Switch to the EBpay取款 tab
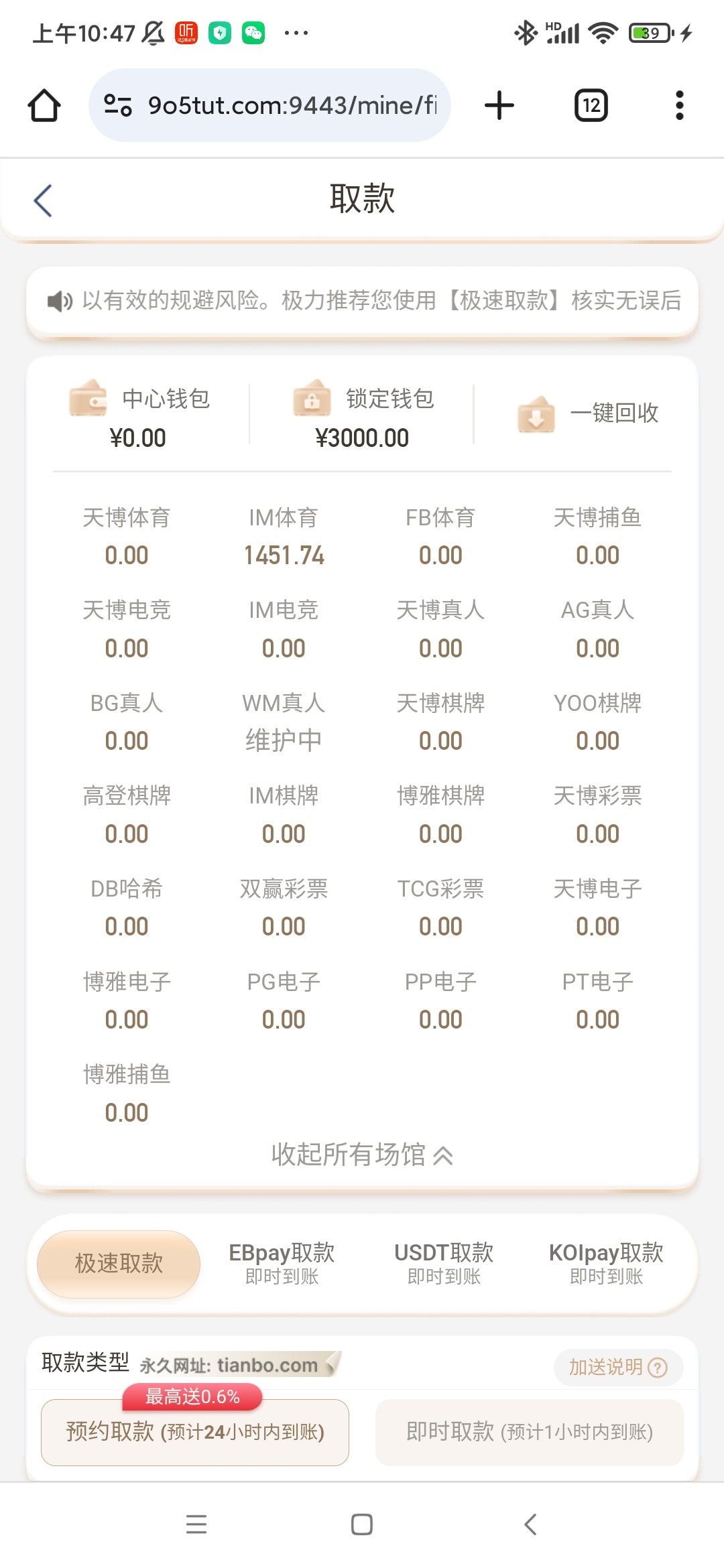The width and height of the screenshot is (724, 1568). click(281, 1262)
